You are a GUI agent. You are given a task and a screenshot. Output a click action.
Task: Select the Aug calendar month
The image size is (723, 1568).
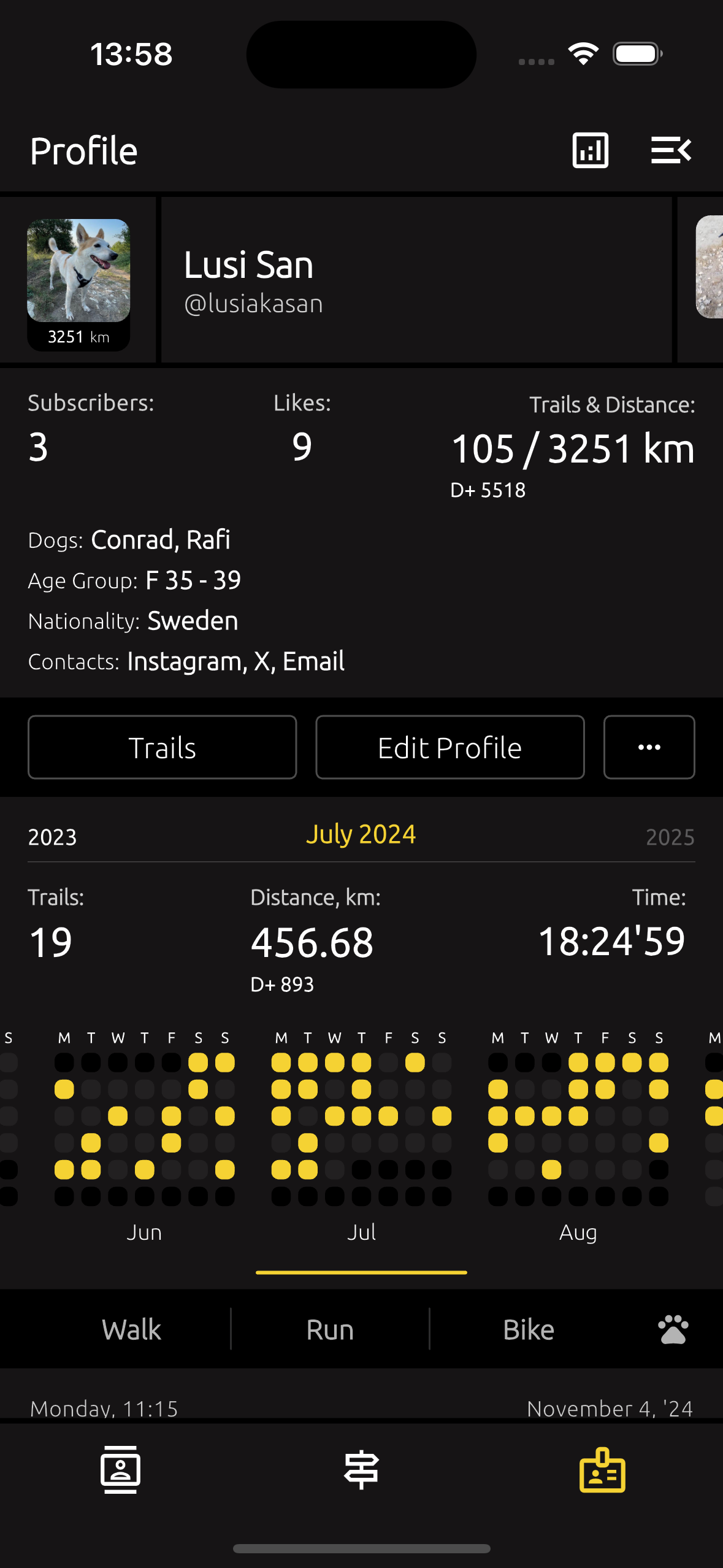[578, 1232]
